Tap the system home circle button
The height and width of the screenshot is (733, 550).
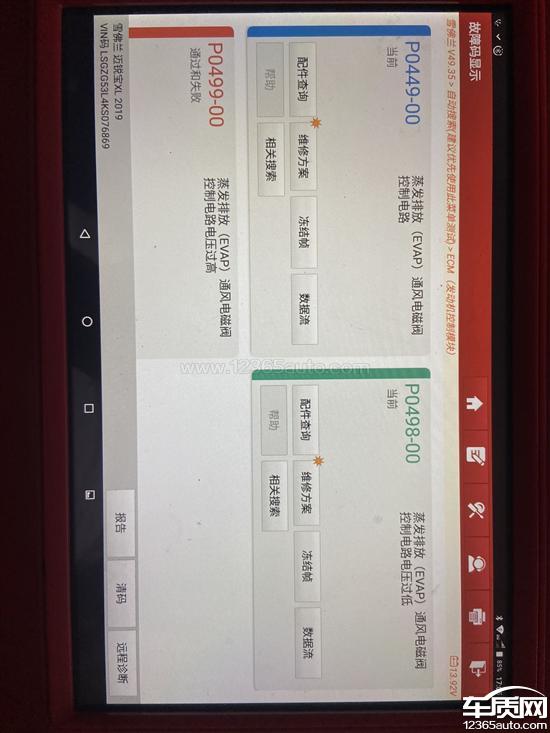[x=87, y=322]
